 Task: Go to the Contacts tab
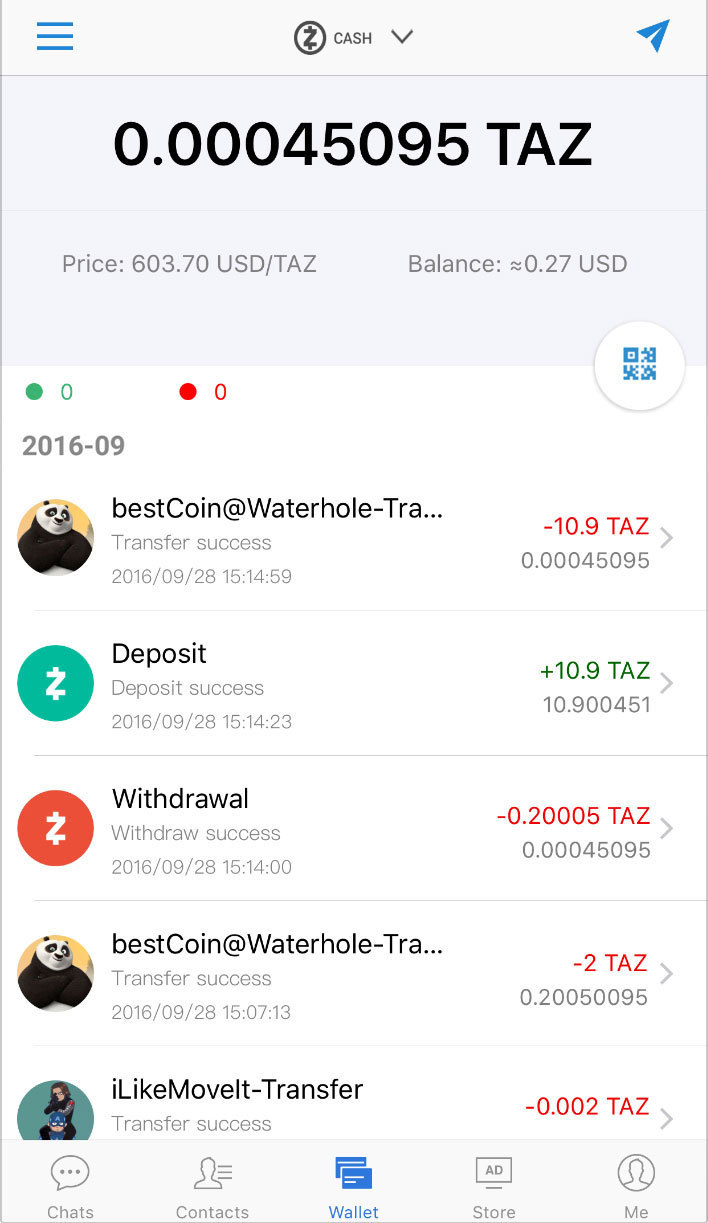click(212, 1186)
